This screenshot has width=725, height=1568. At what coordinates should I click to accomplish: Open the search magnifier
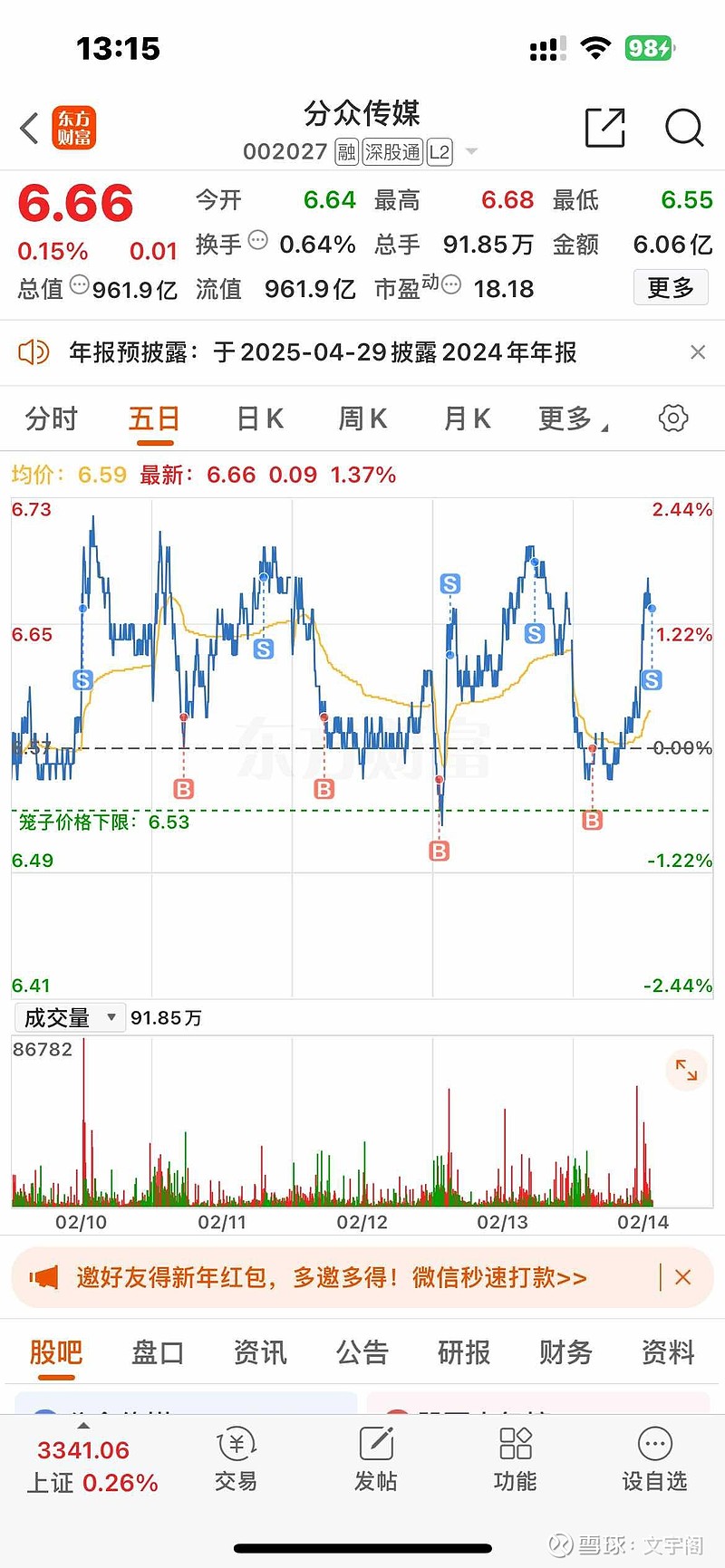pyautogui.click(x=684, y=127)
